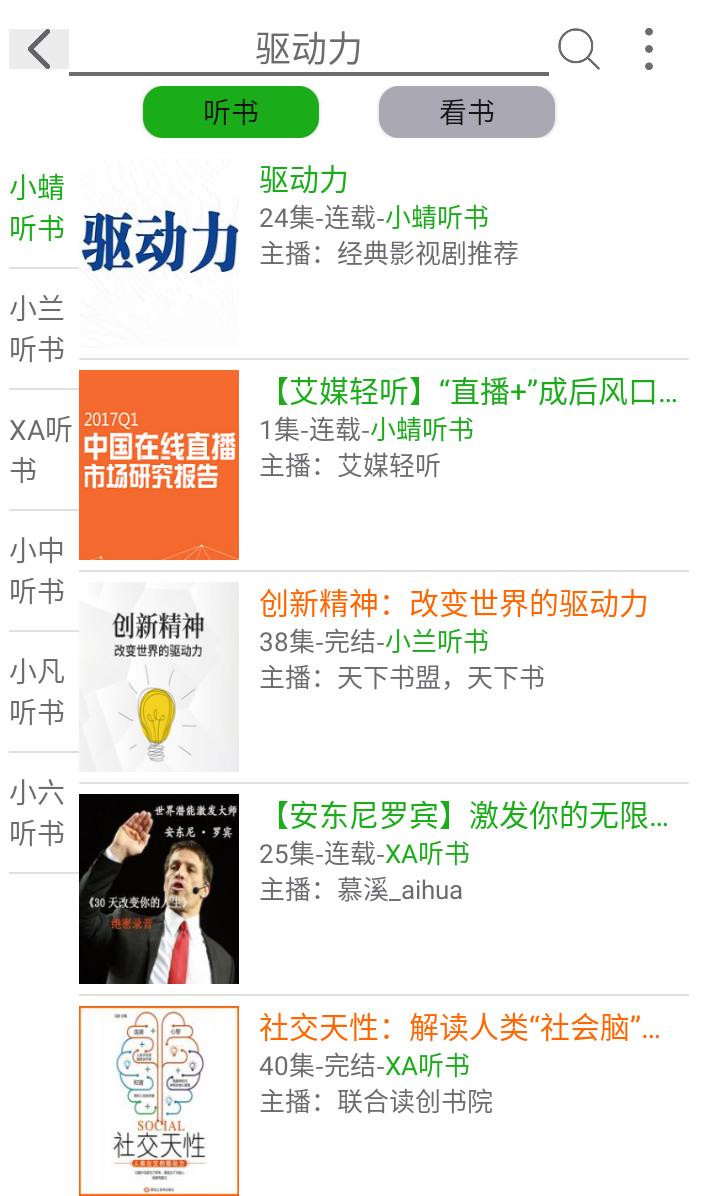
Task: Select the 小蜻听书 source
Action: (38, 208)
